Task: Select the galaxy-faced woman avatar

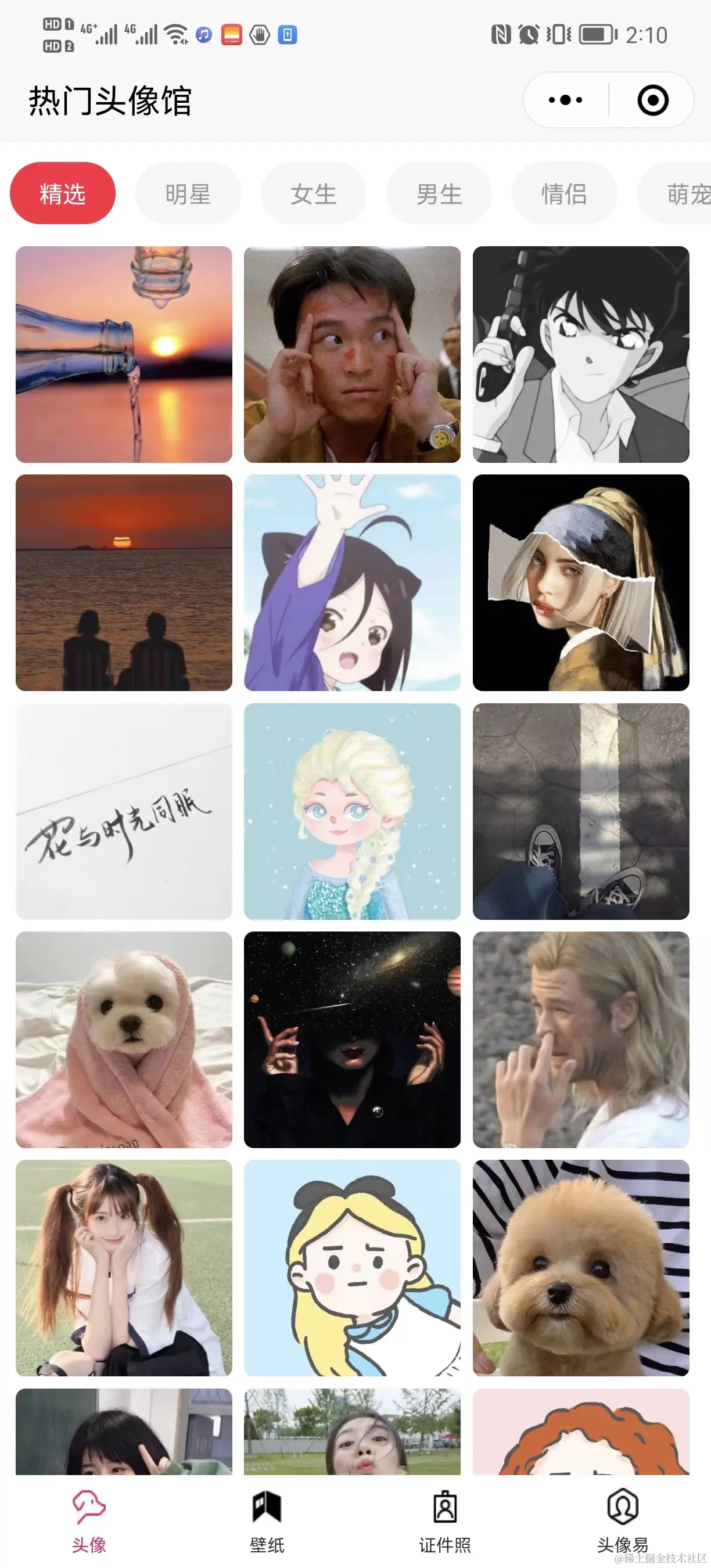Action: pos(352,1039)
